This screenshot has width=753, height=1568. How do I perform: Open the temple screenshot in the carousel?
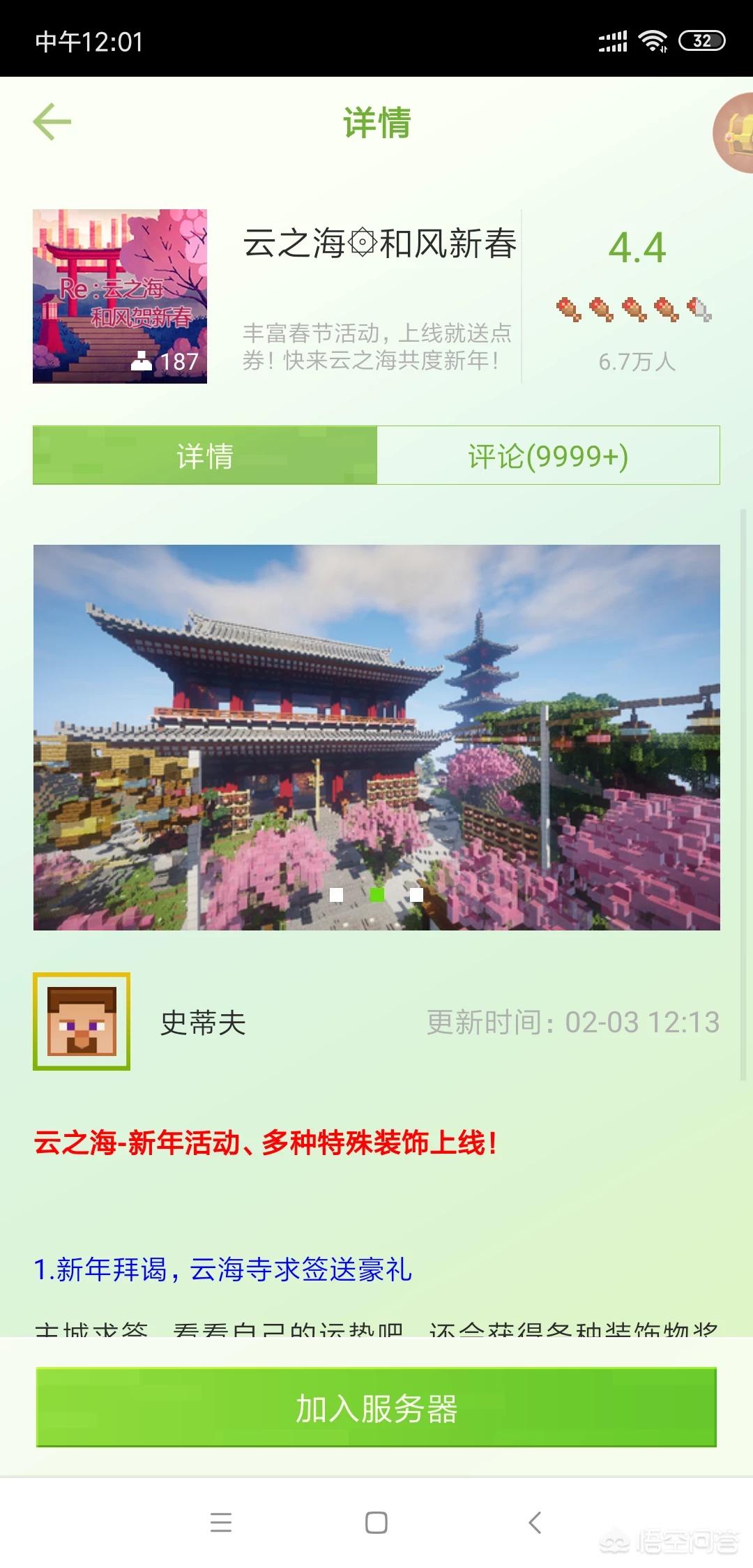point(376,737)
